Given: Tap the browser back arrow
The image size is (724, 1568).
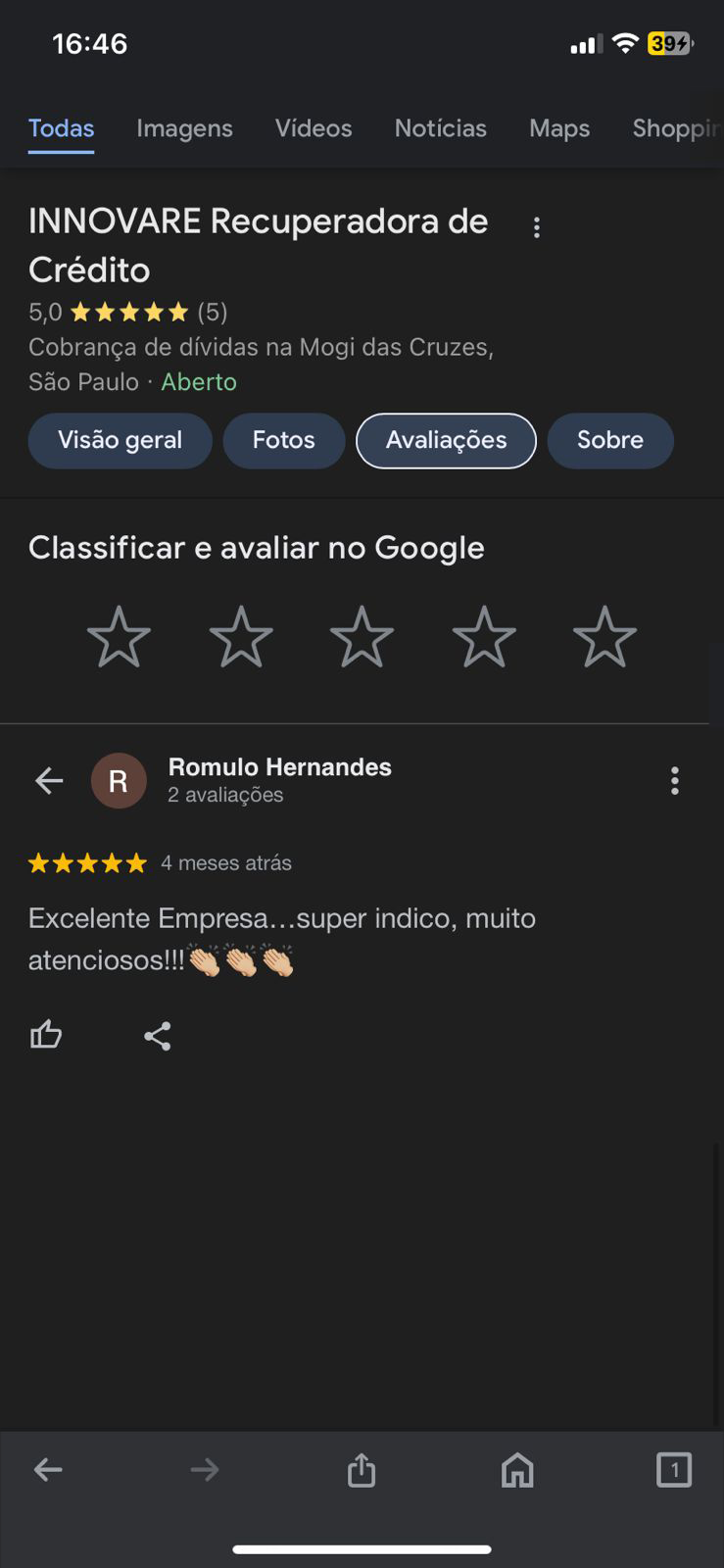Looking at the screenshot, I should click(48, 1469).
